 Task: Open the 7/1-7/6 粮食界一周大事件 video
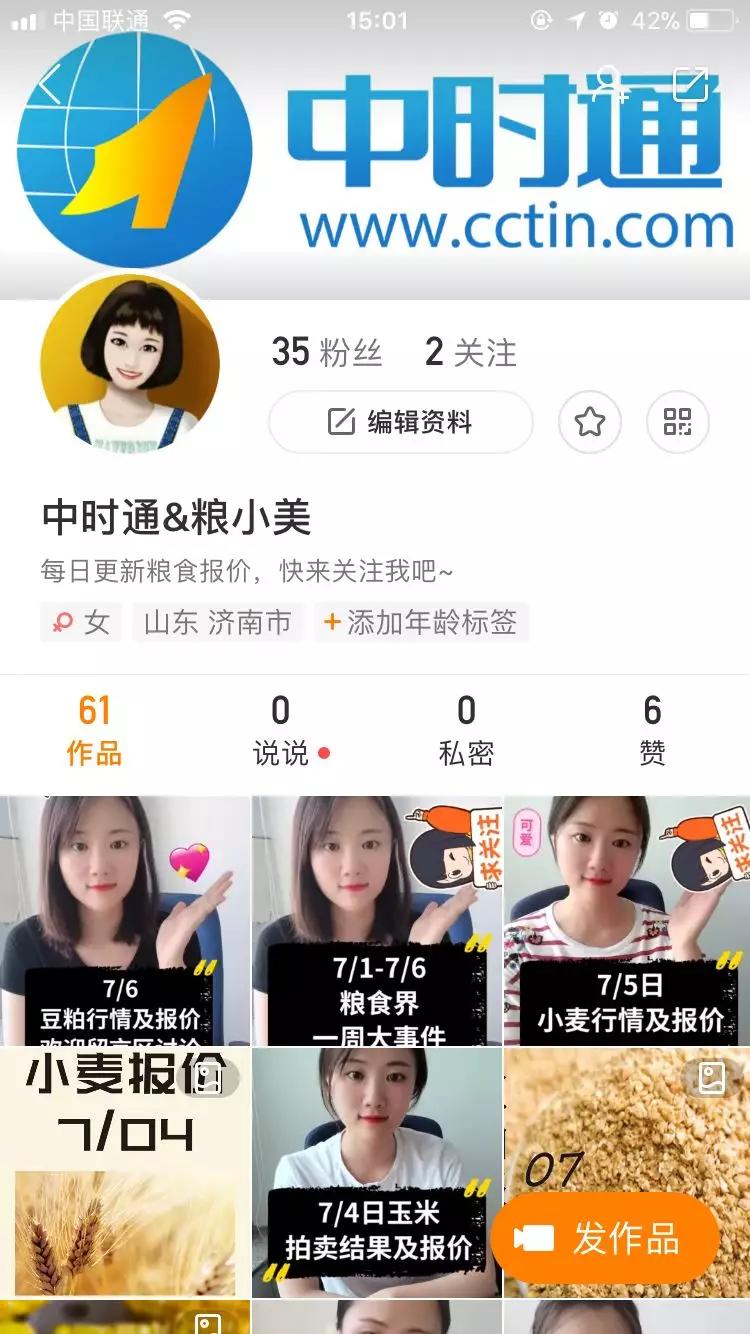click(376, 920)
